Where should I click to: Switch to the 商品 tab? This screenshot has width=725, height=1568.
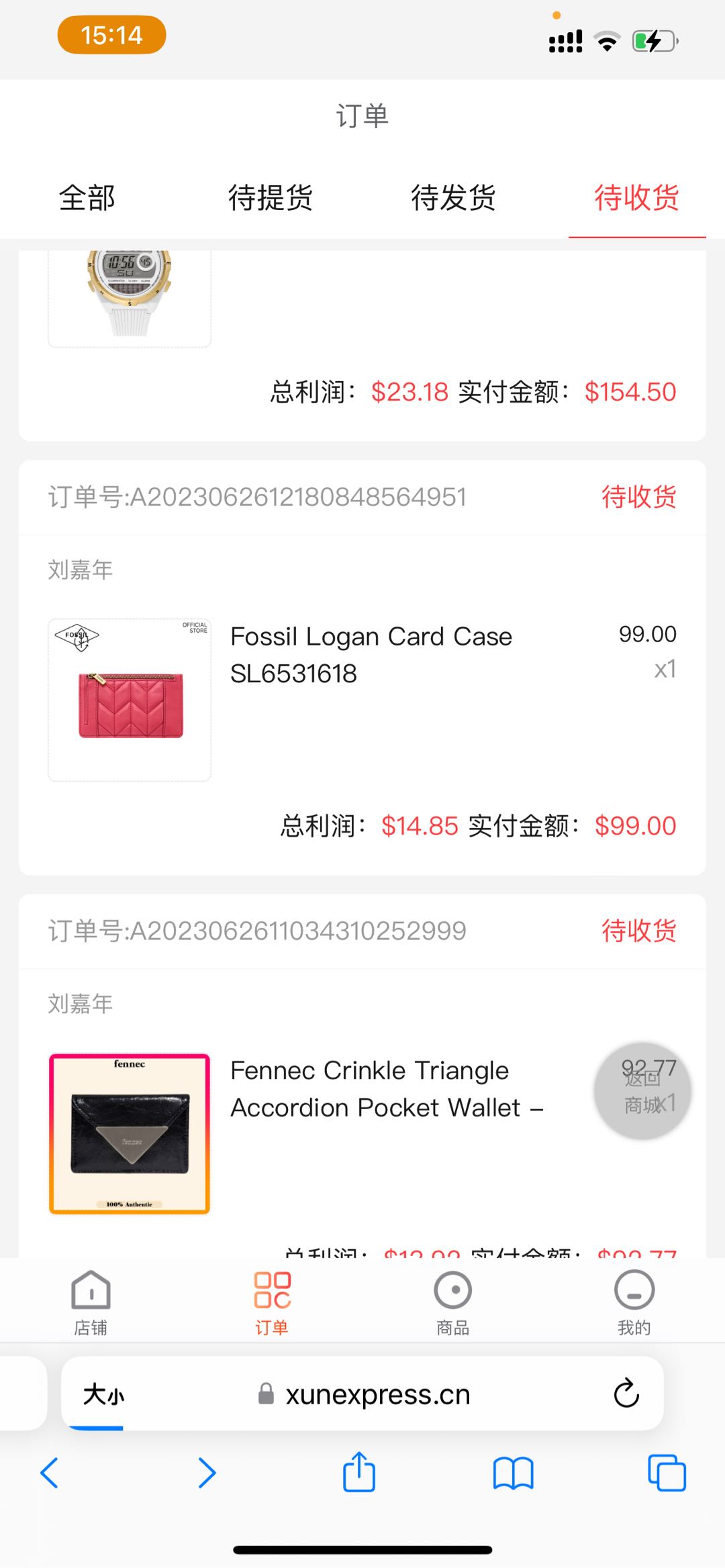453,1302
